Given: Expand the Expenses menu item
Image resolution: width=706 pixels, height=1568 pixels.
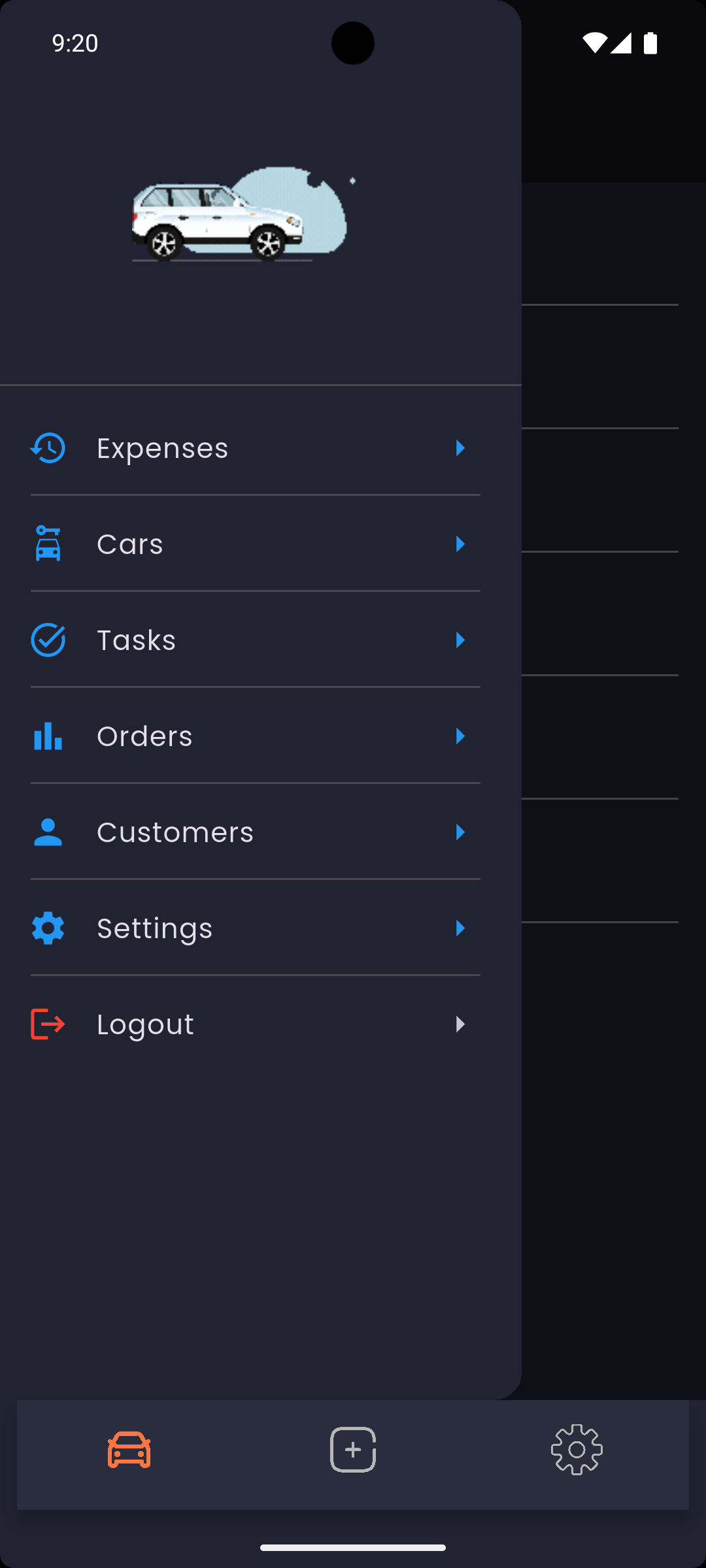Looking at the screenshot, I should click(460, 448).
